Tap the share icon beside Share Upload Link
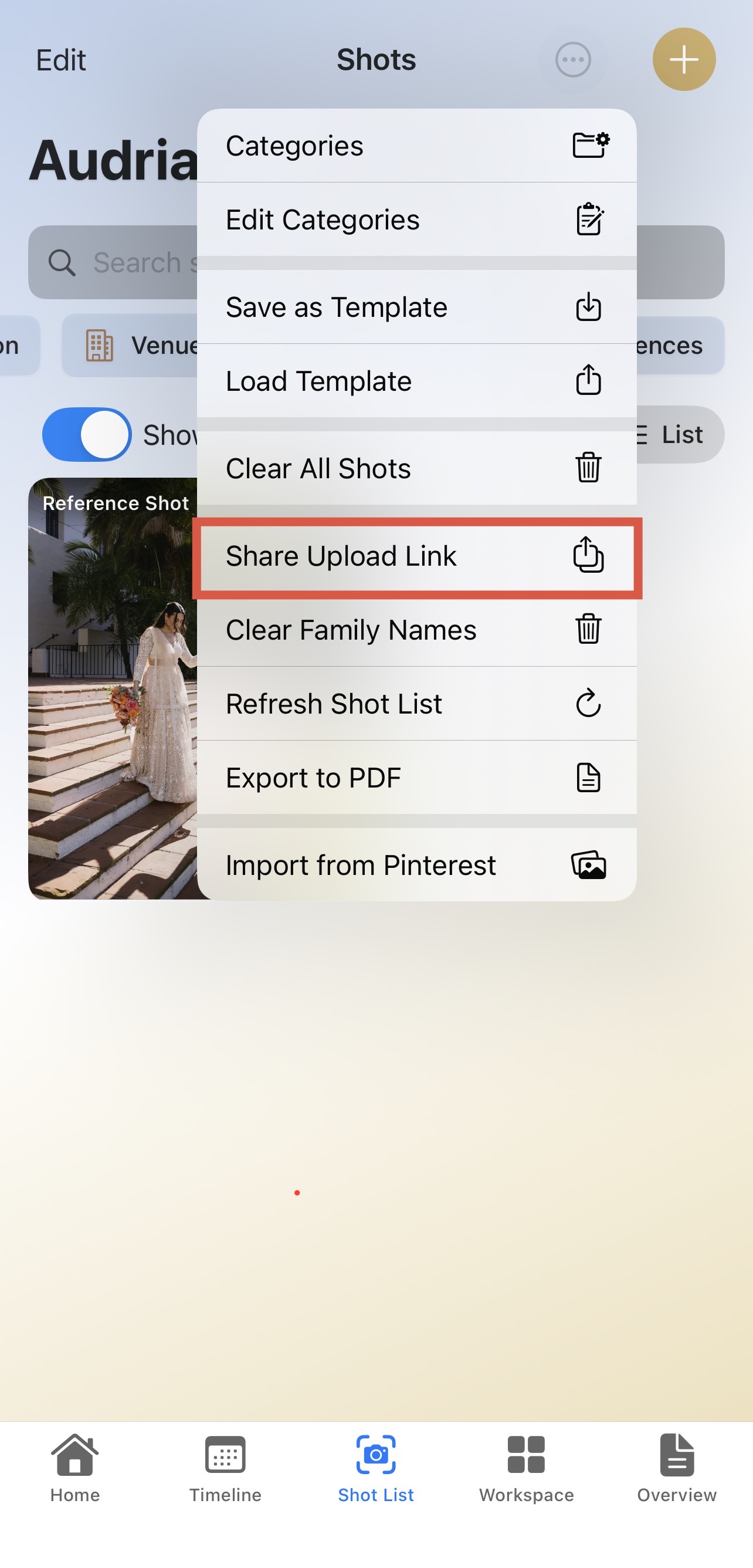Image resolution: width=753 pixels, height=1568 pixels. [x=588, y=556]
